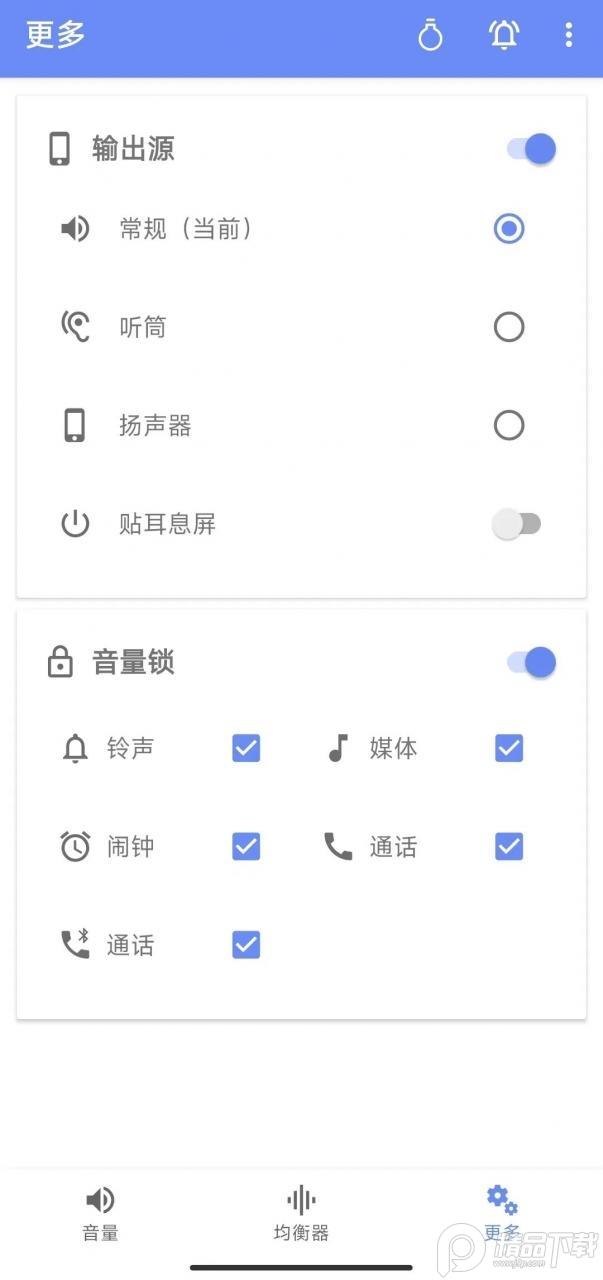Go to the 均衡器 tab
Screen dimensions: 603x1280
click(301, 1212)
